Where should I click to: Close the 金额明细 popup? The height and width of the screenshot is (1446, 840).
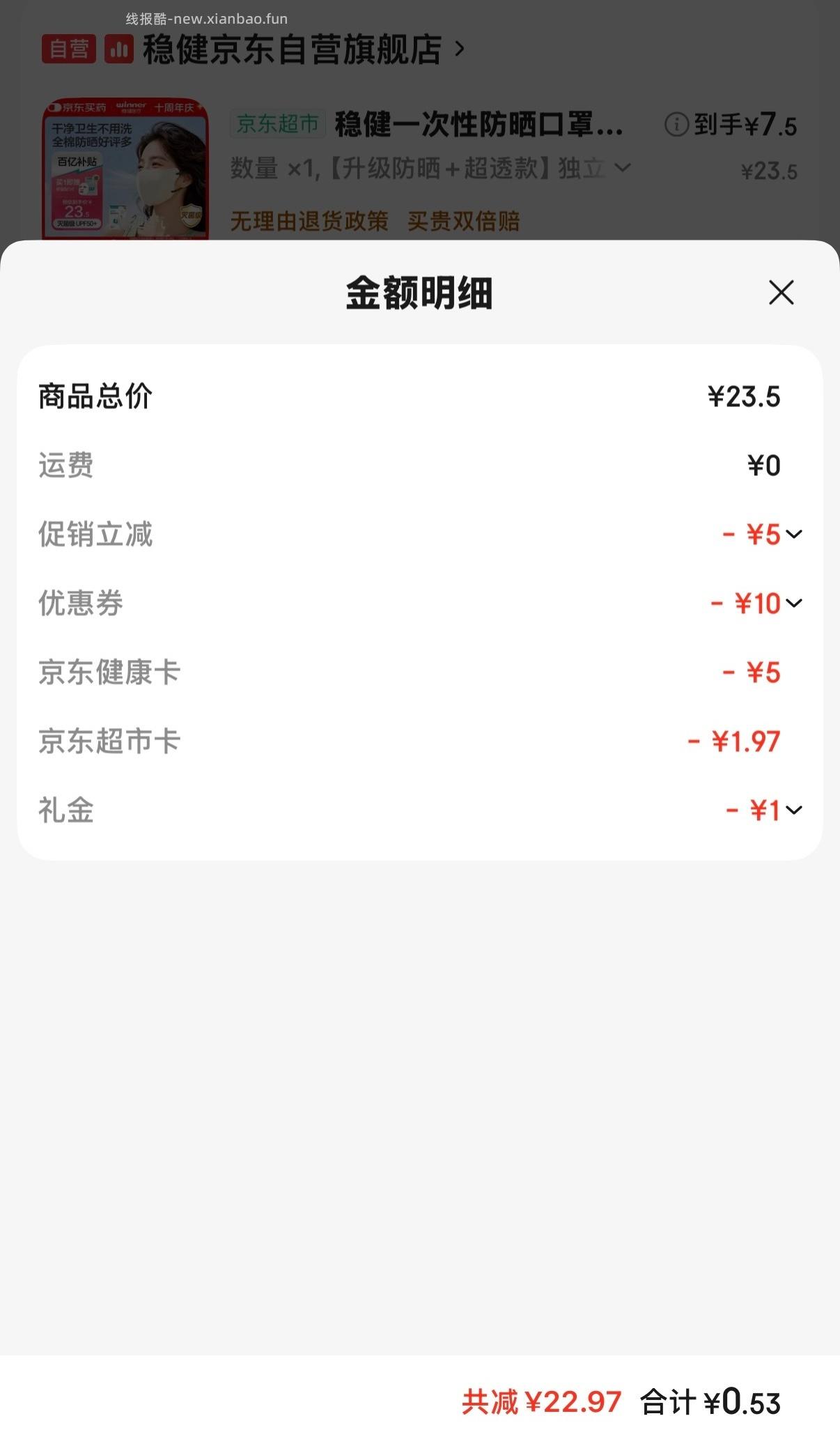point(780,293)
